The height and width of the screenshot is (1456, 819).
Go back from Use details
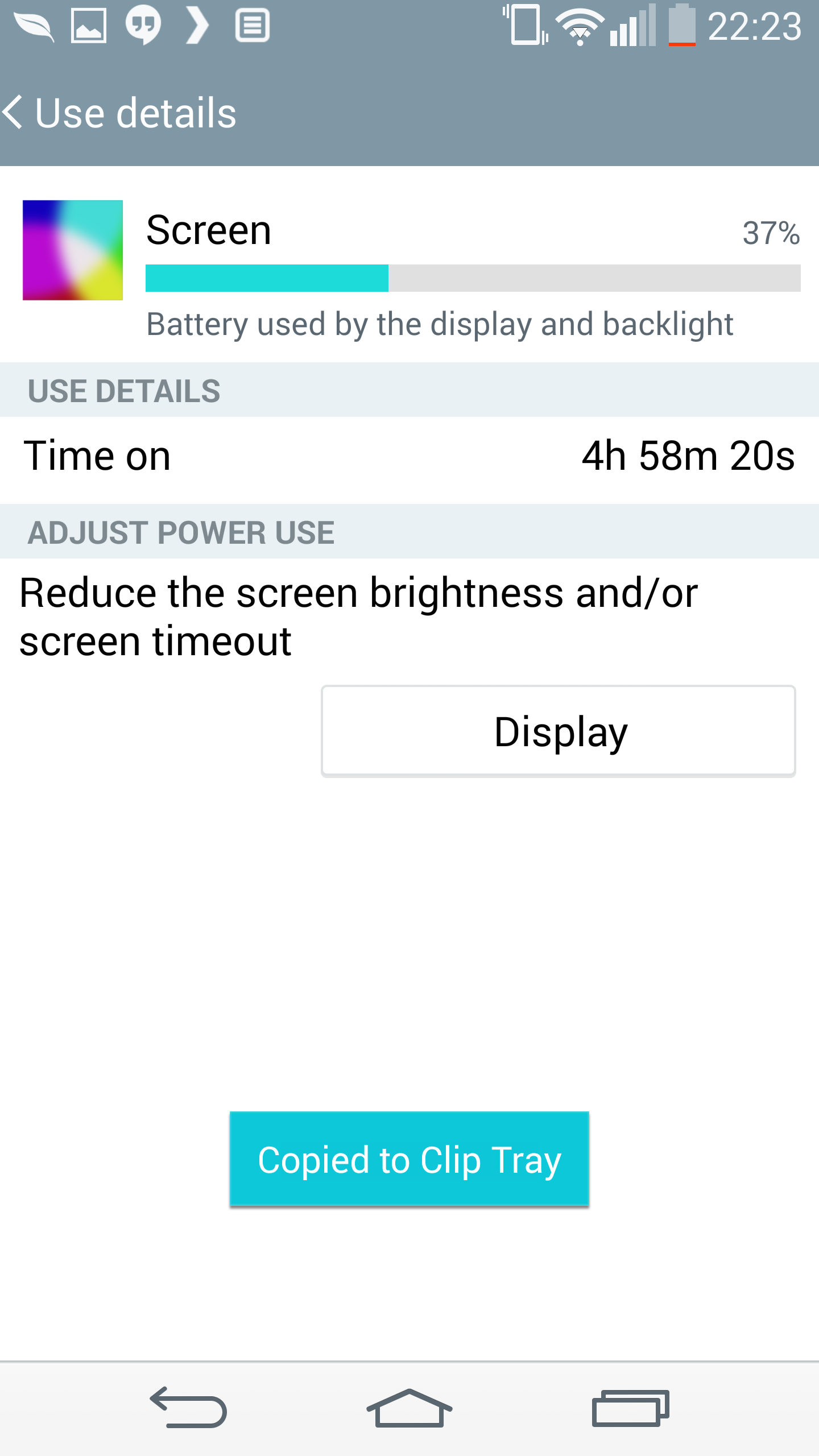click(14, 112)
